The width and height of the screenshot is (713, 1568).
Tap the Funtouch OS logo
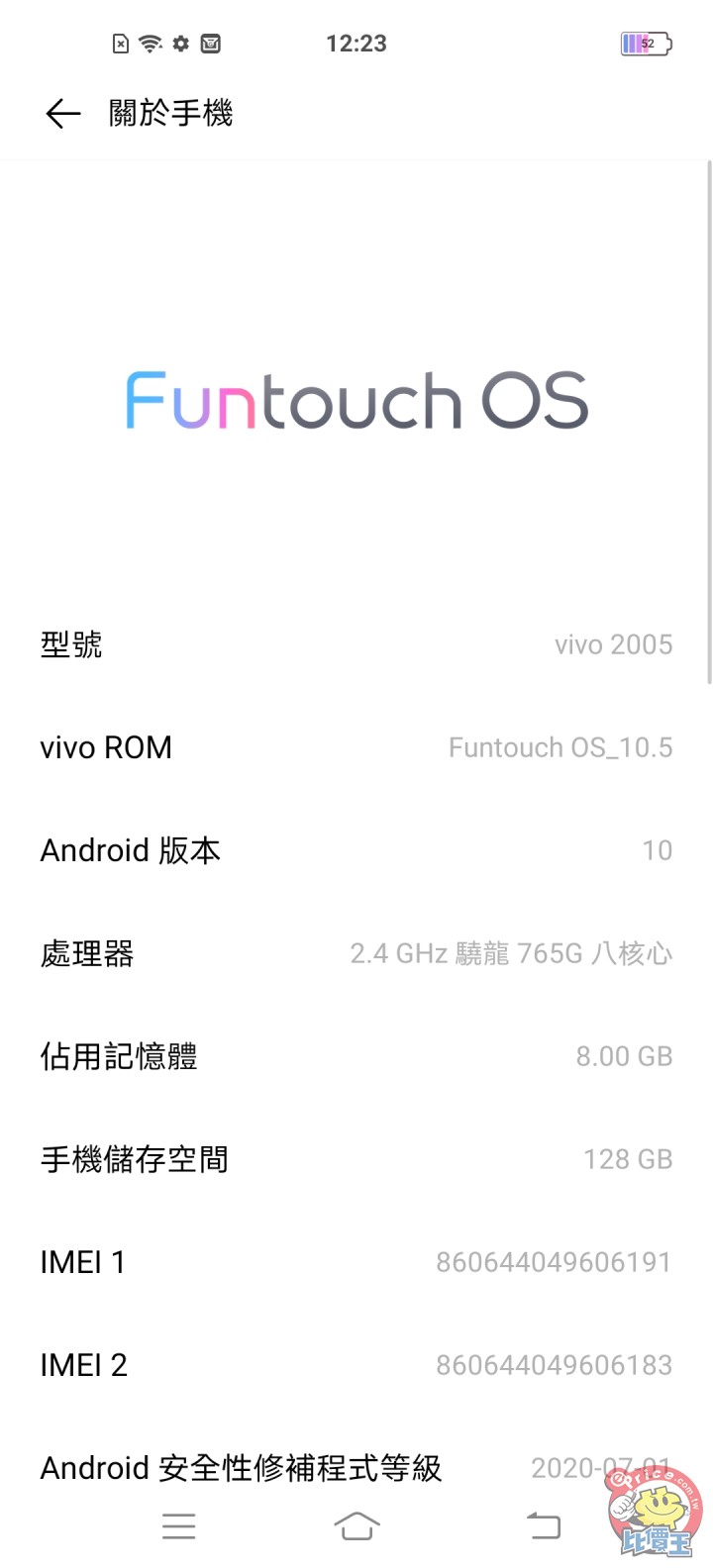(x=355, y=401)
